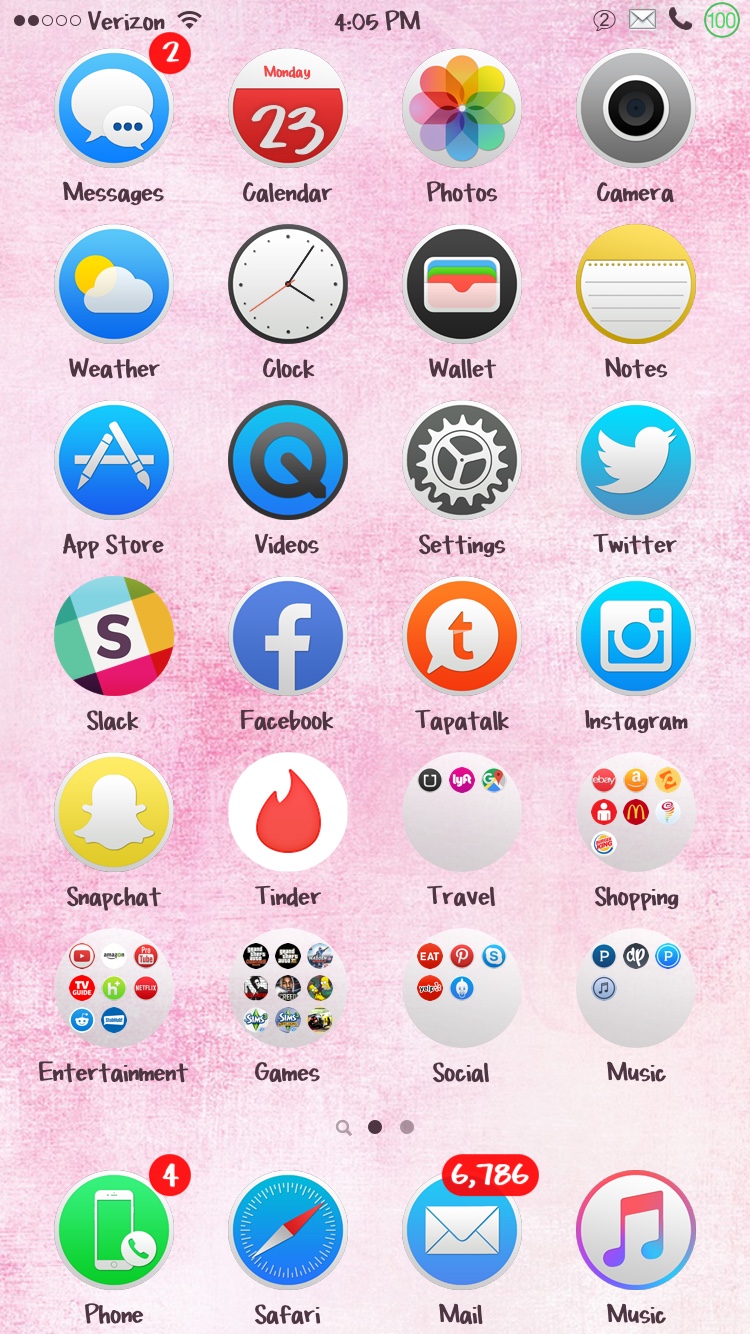750x1334 pixels.
Task: Launch the Calendar app
Action: pos(287,108)
